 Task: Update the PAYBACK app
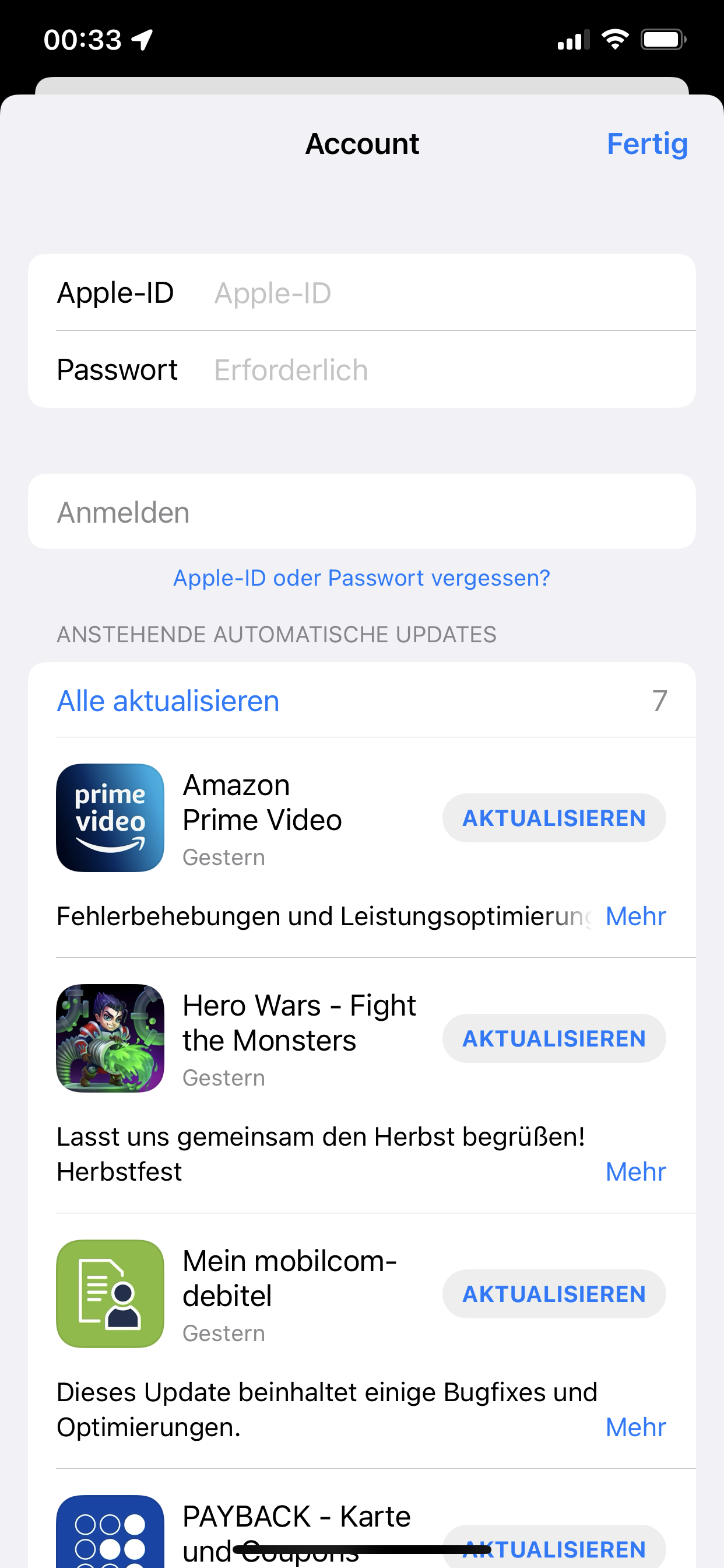[554, 1549]
